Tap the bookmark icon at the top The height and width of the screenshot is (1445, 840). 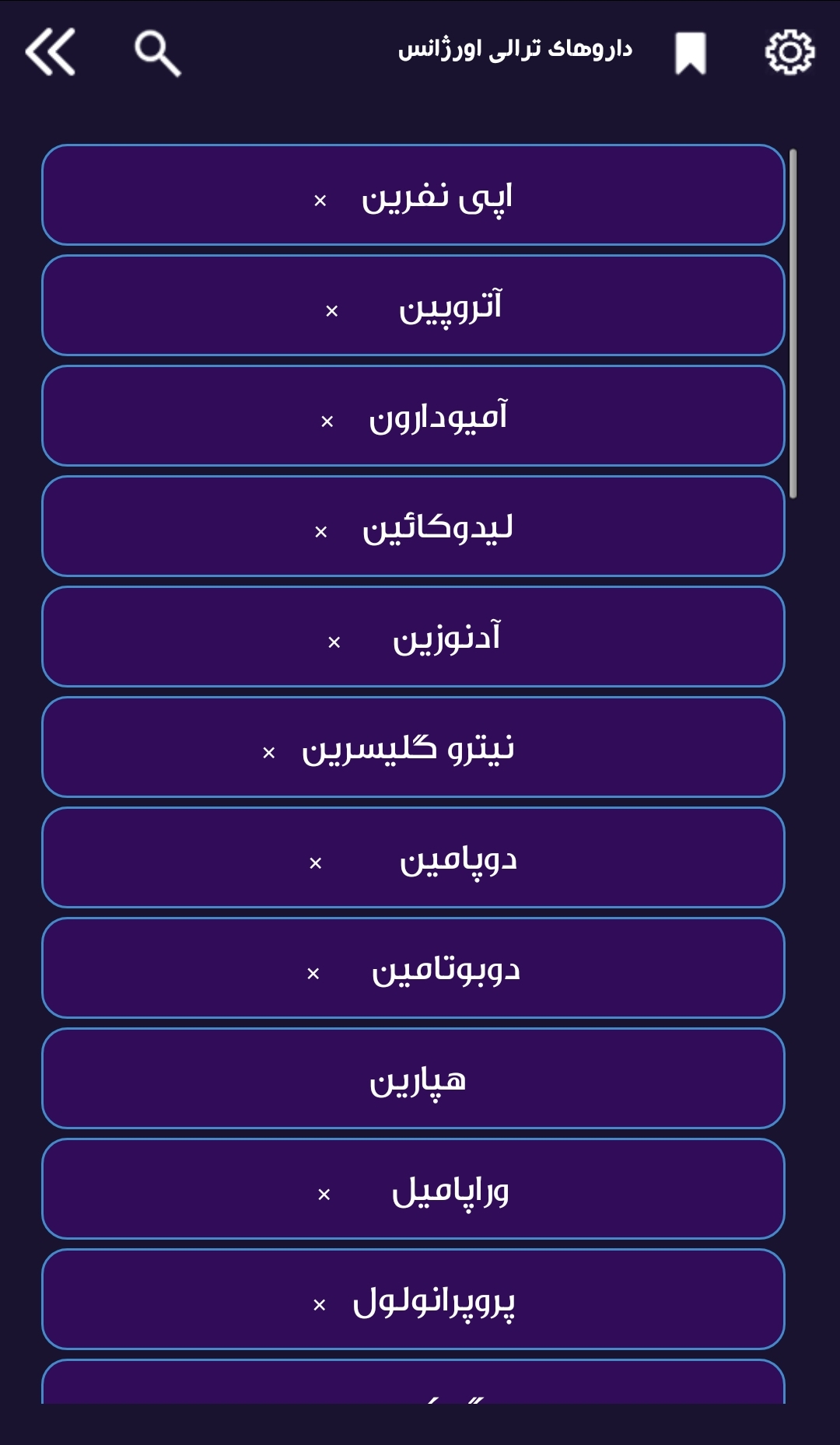tap(691, 52)
